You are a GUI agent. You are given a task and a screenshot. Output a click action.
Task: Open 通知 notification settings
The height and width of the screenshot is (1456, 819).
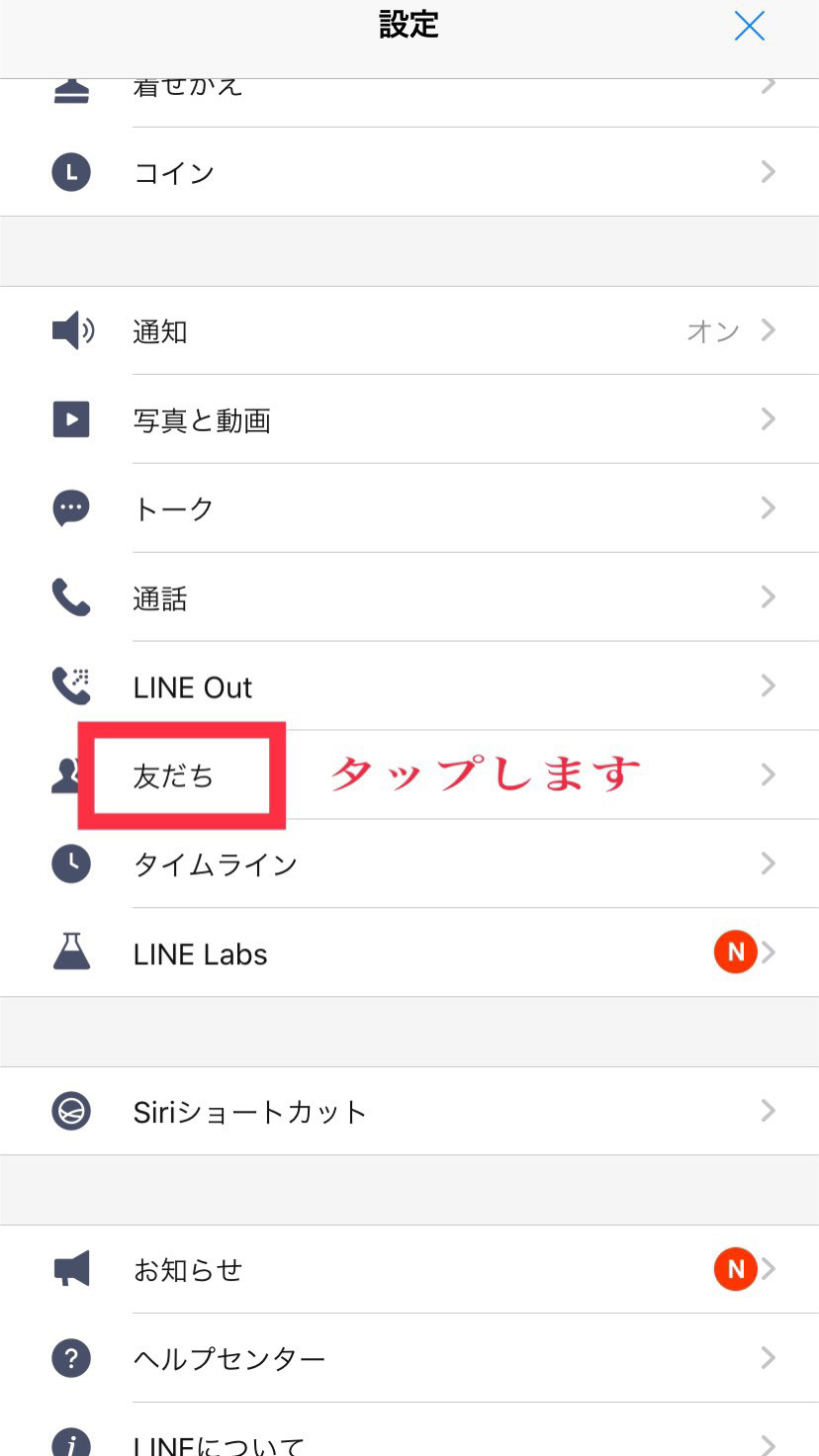pyautogui.click(x=409, y=331)
